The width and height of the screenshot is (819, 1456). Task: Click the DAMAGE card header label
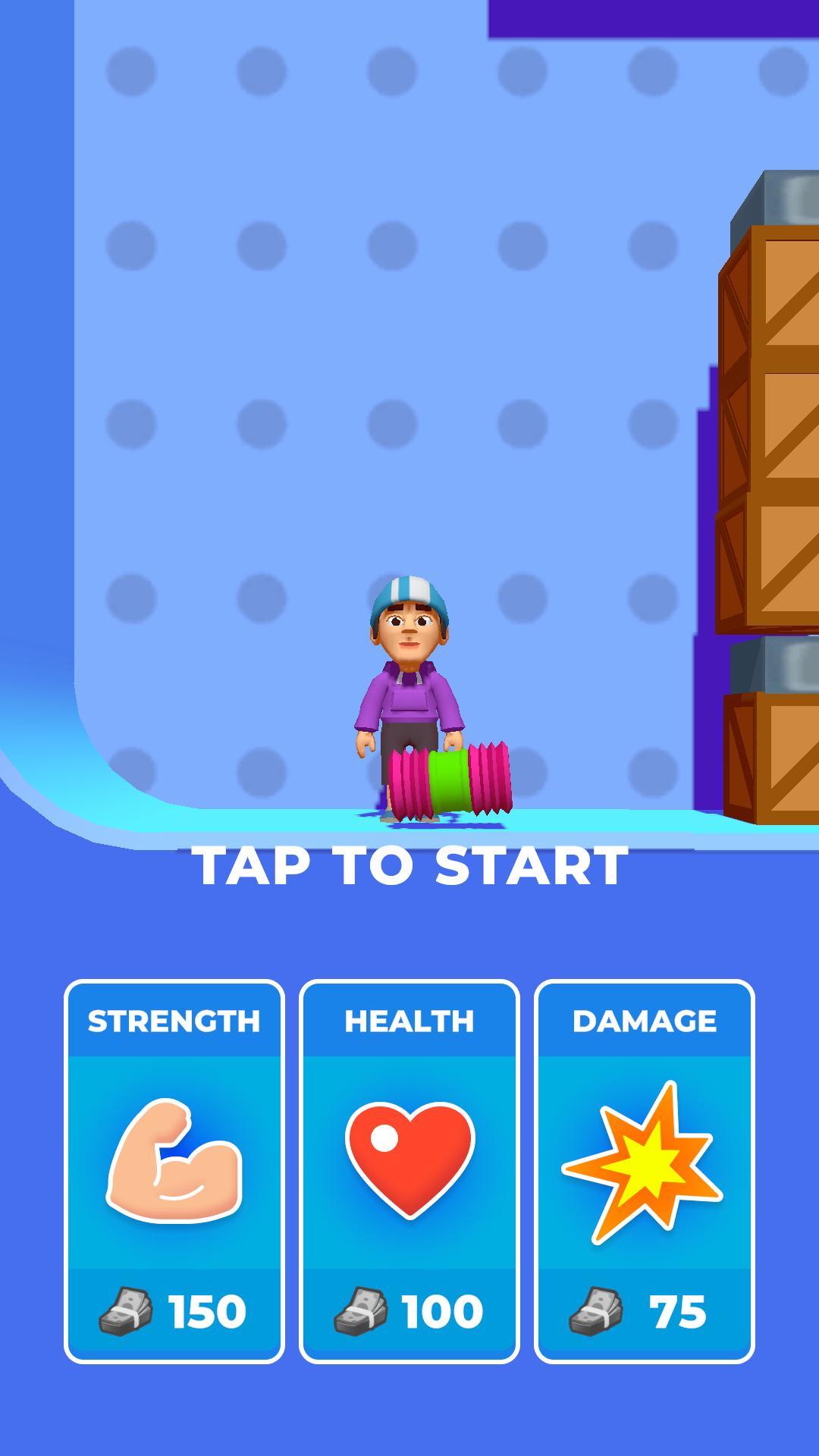point(645,1020)
